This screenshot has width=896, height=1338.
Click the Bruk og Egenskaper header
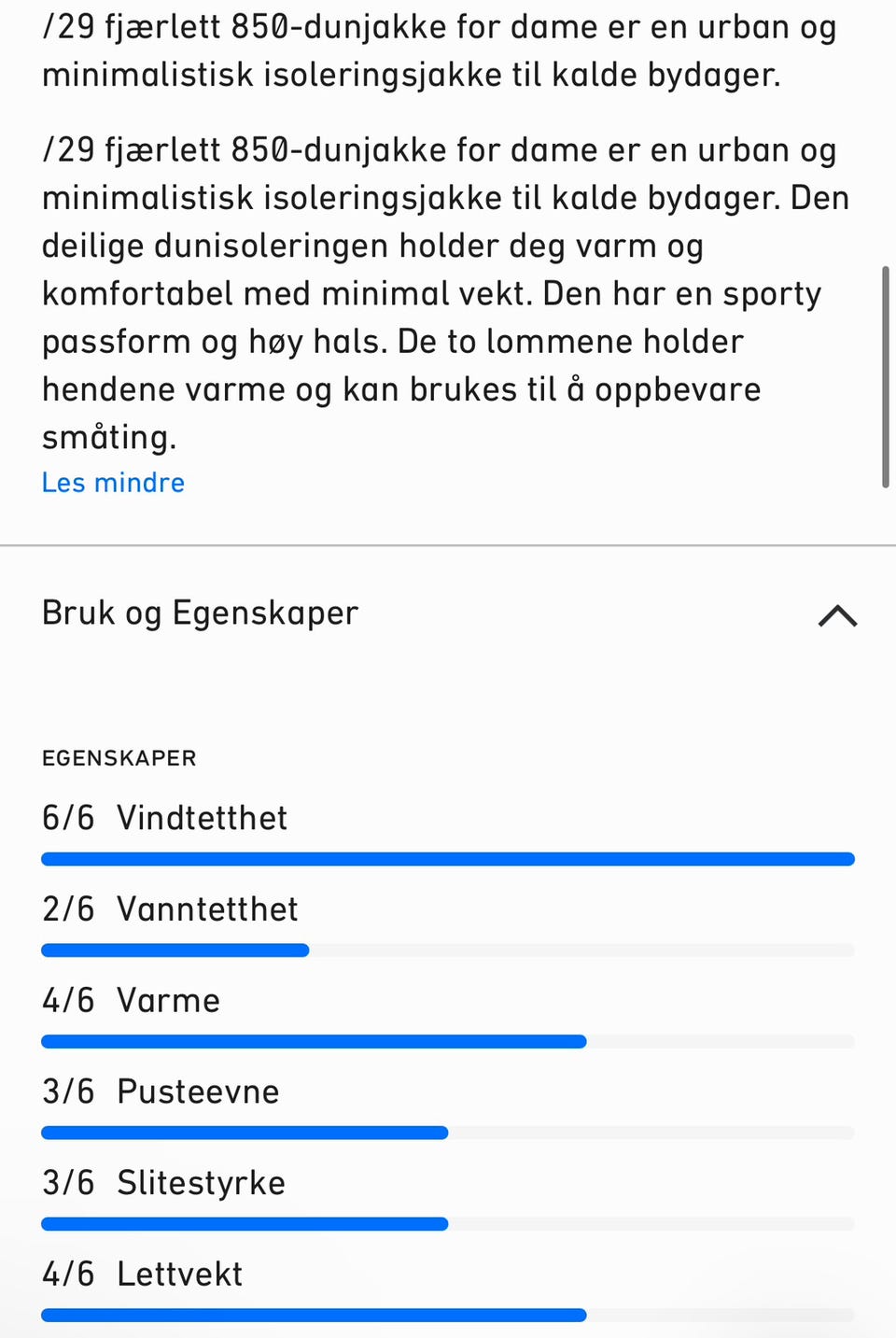click(x=199, y=613)
